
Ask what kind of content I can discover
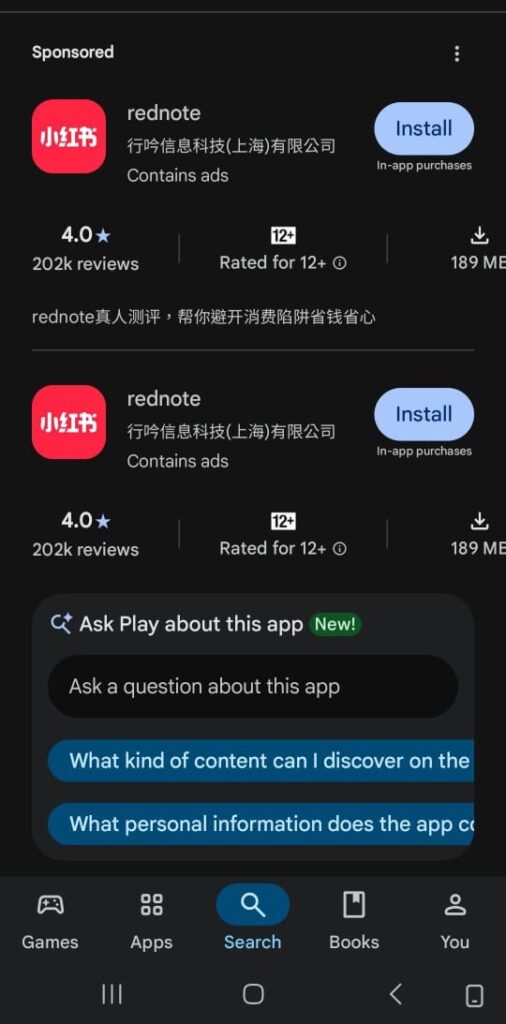pos(261,760)
